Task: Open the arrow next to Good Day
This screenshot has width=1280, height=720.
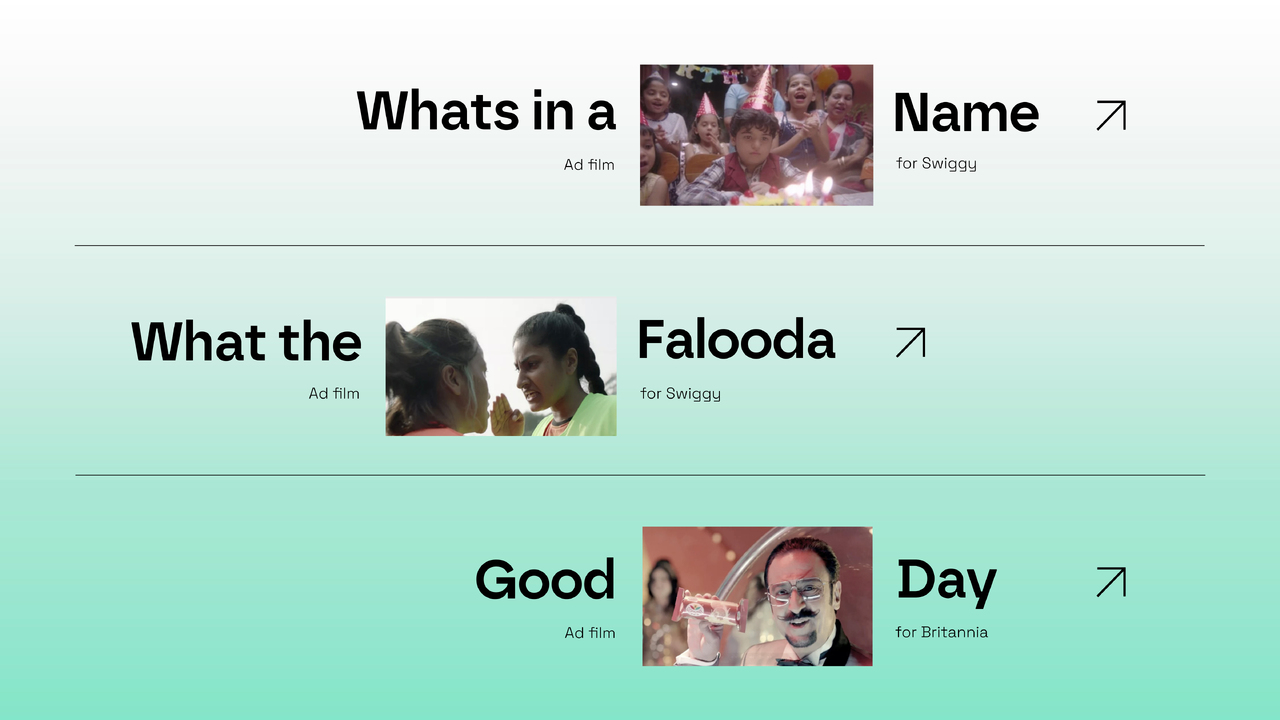Action: 1111,582
